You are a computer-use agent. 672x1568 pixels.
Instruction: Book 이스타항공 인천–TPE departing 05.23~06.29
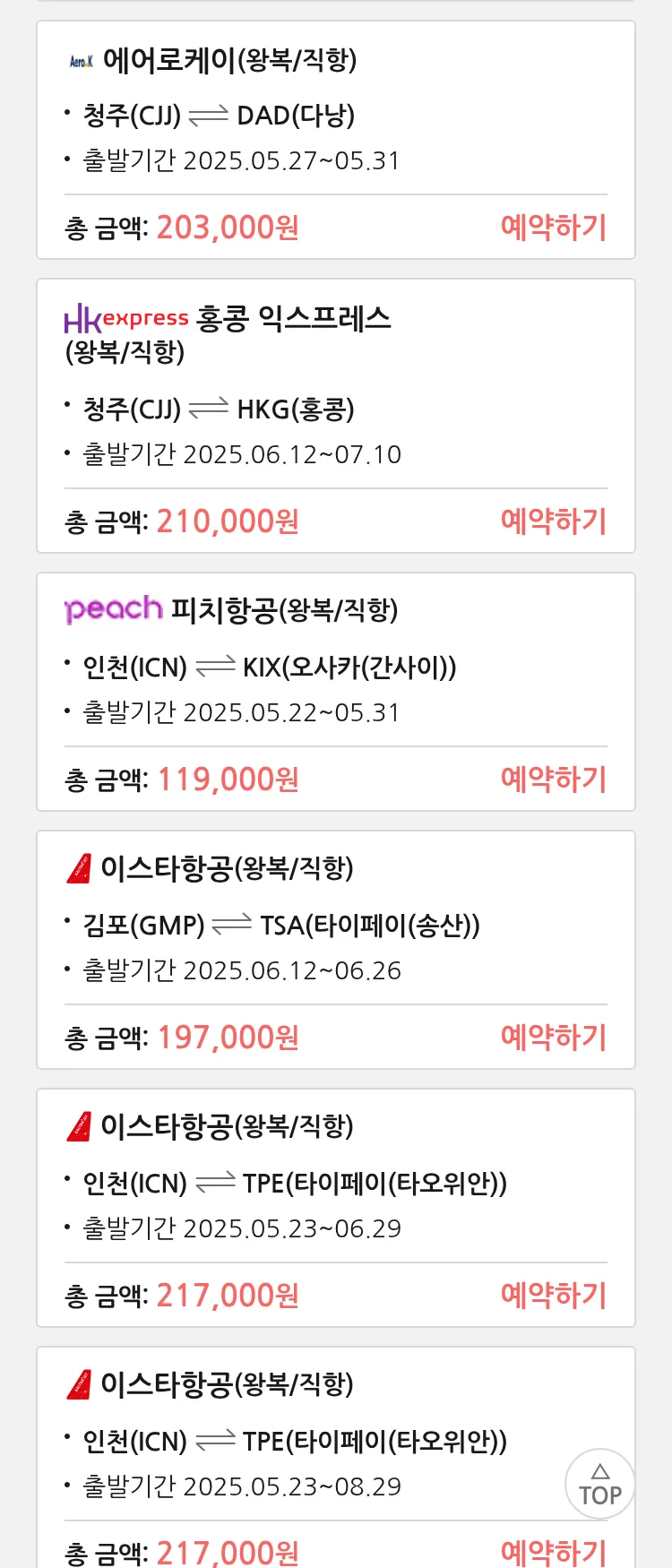pos(553,1296)
